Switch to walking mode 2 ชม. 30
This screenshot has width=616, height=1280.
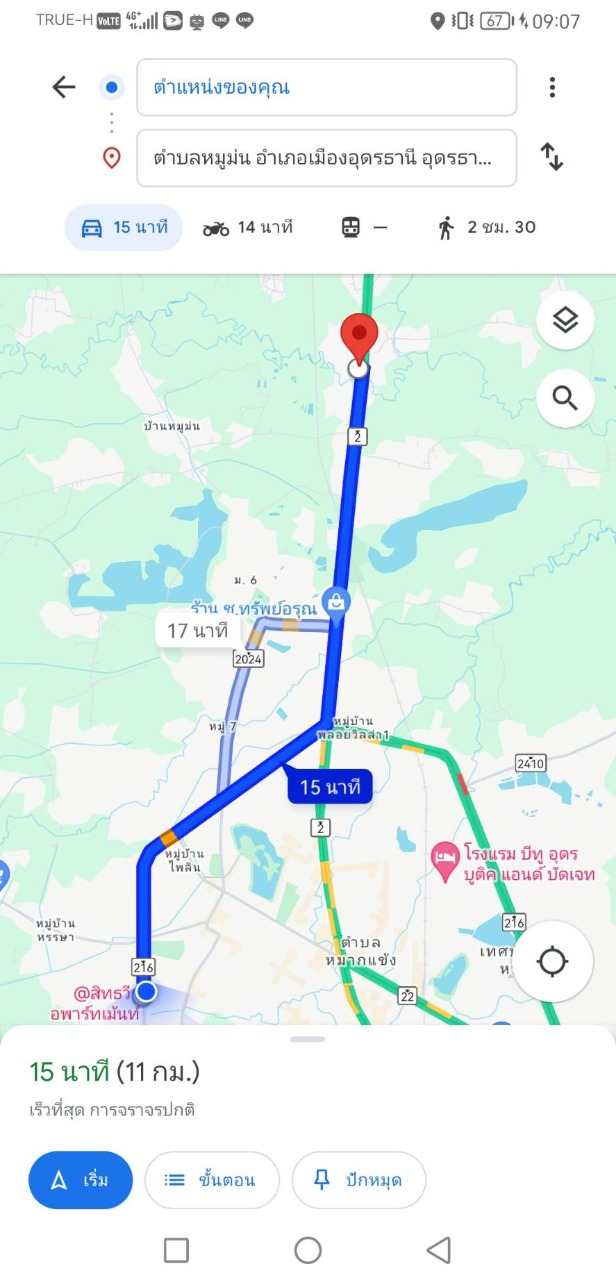pos(487,228)
